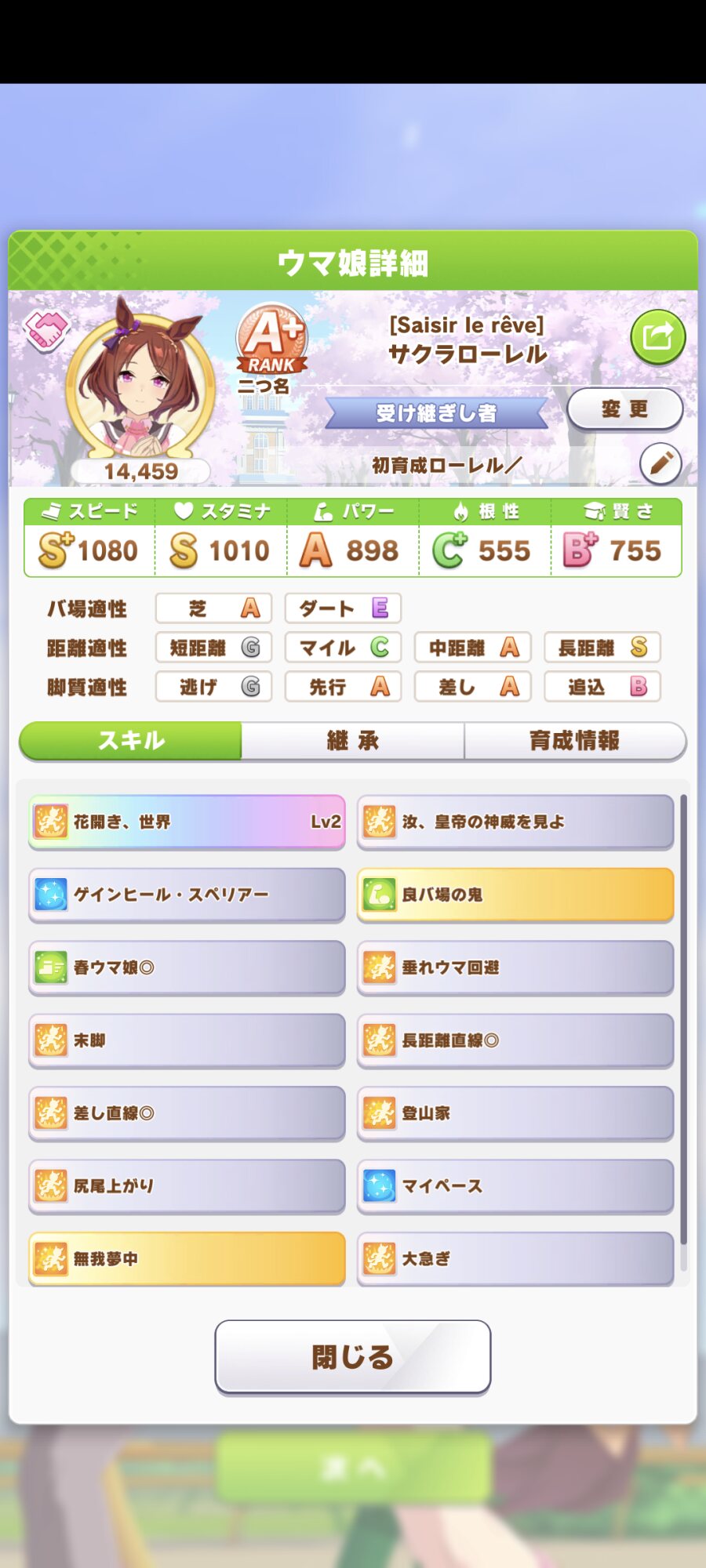The height and width of the screenshot is (1568, 706).
Task: Open skill 汝、皇帝の神威を見よ
Action: (515, 822)
